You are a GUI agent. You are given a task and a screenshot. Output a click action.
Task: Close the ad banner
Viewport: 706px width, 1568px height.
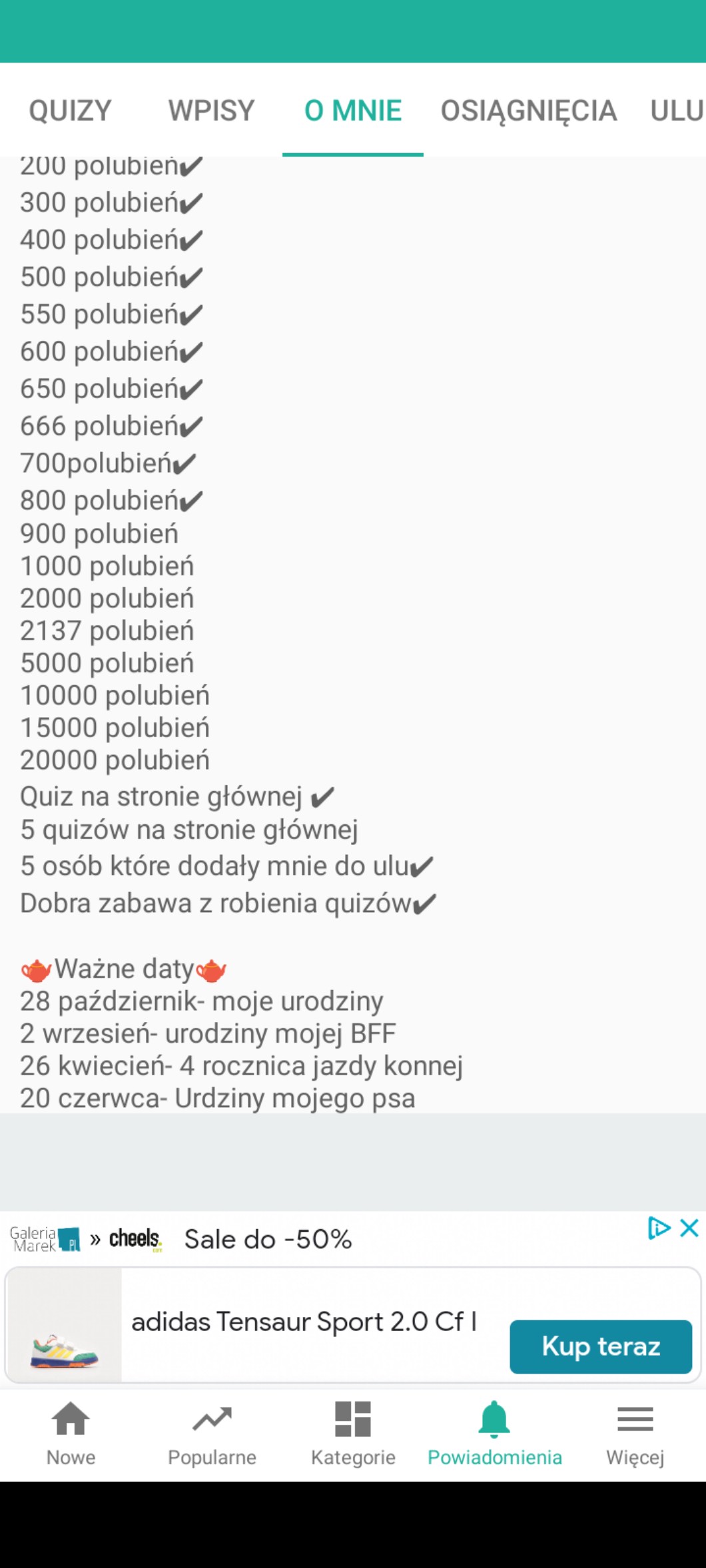click(x=689, y=1228)
